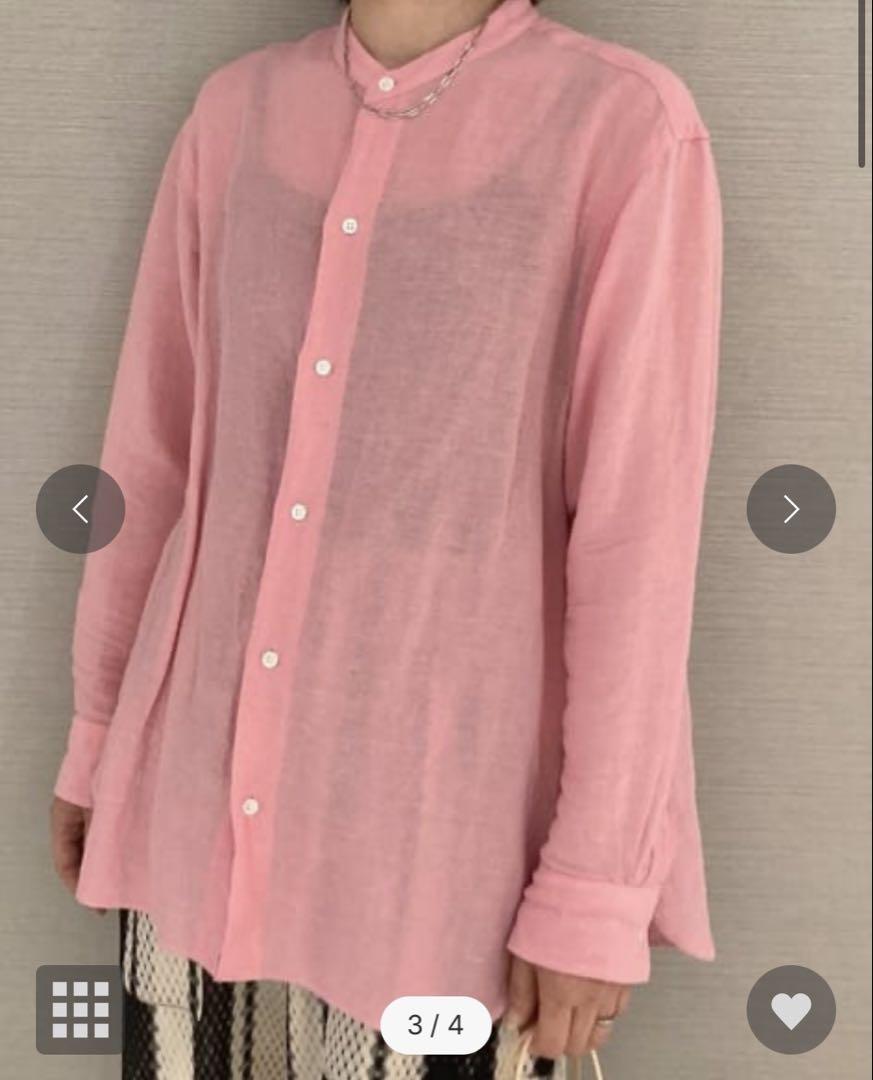Open the photo grid view
This screenshot has height=1080, width=873.
click(80, 1009)
